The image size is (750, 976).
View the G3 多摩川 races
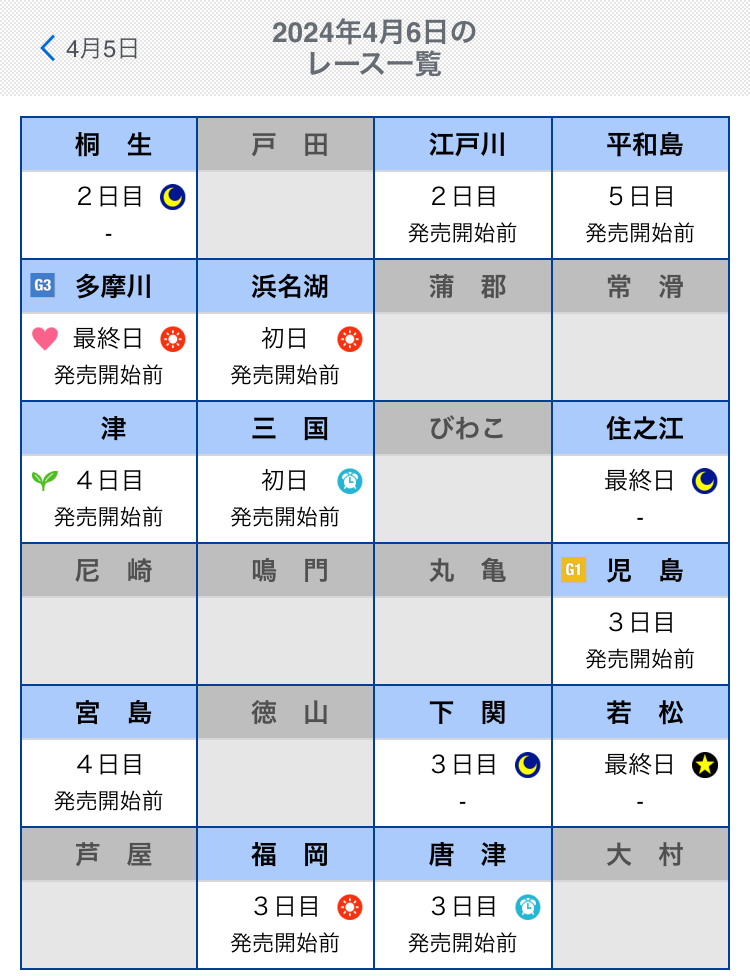110,330
